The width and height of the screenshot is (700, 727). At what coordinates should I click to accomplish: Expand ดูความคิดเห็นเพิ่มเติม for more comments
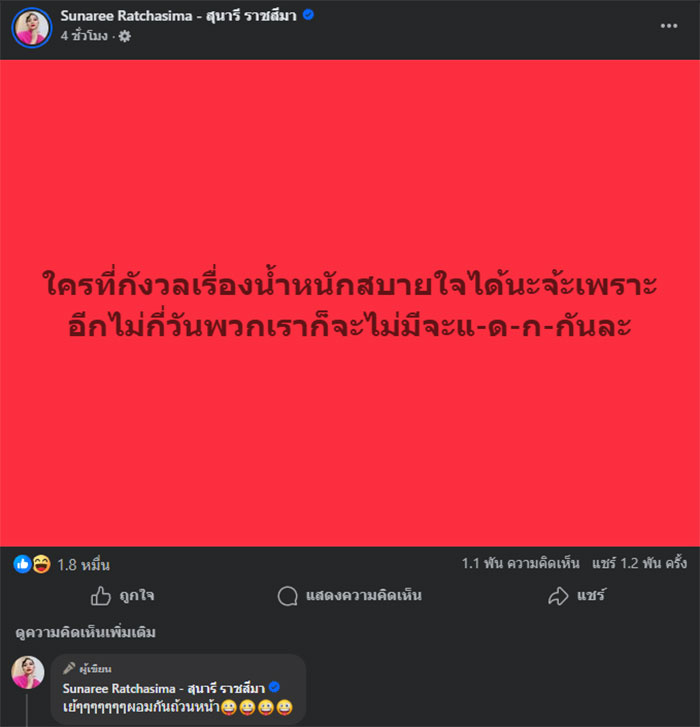pyautogui.click(x=85, y=632)
